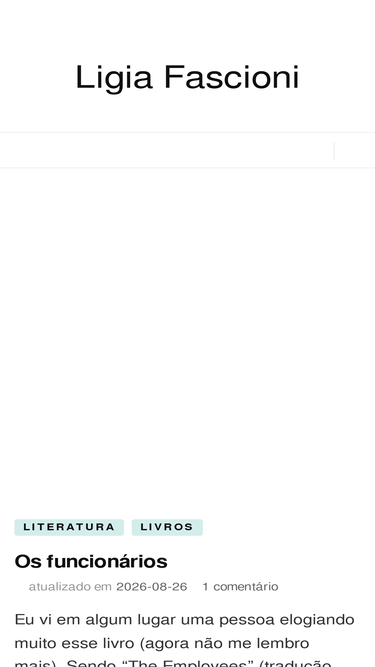
Task: Open the post Os funcionários
Action: [x=91, y=562]
